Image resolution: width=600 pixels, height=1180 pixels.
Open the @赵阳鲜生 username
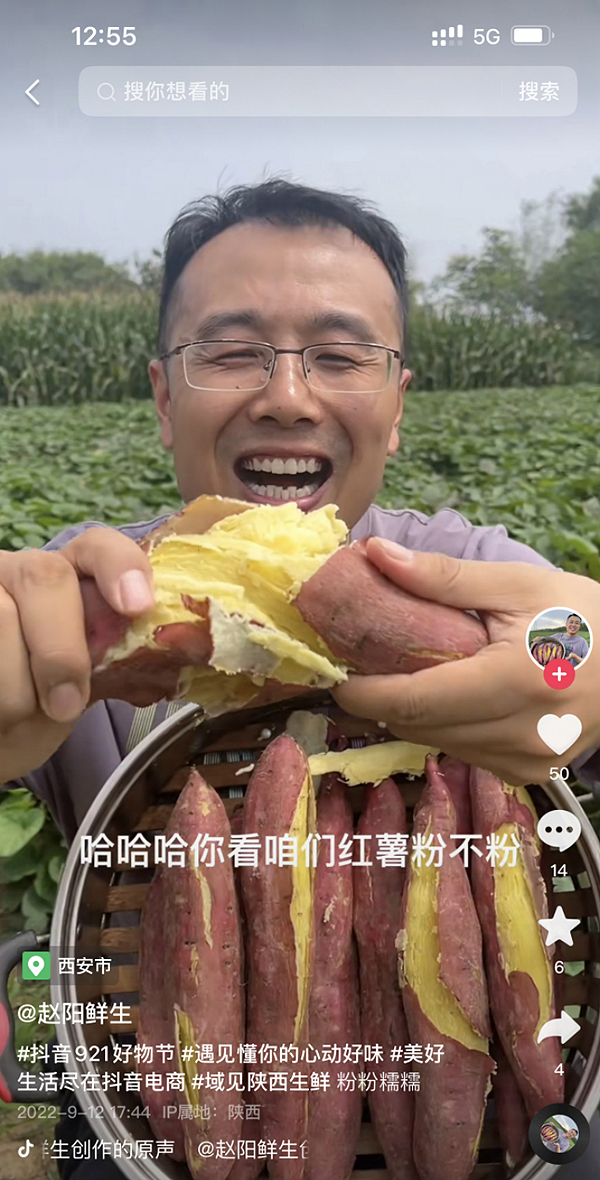point(75,1013)
